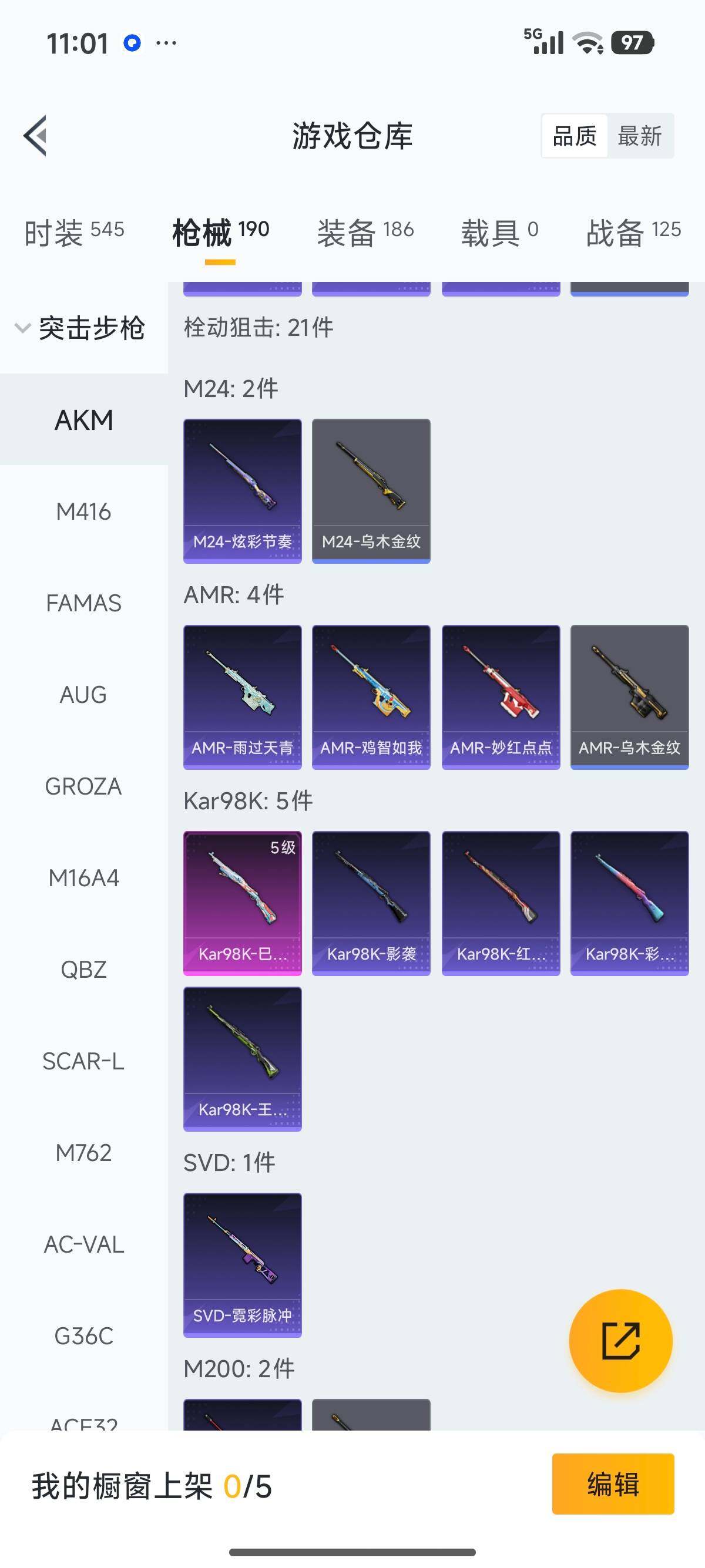Screen dimensions: 705x1568
Task: Open the M24-炫彩节奏 skin
Action: [242, 490]
